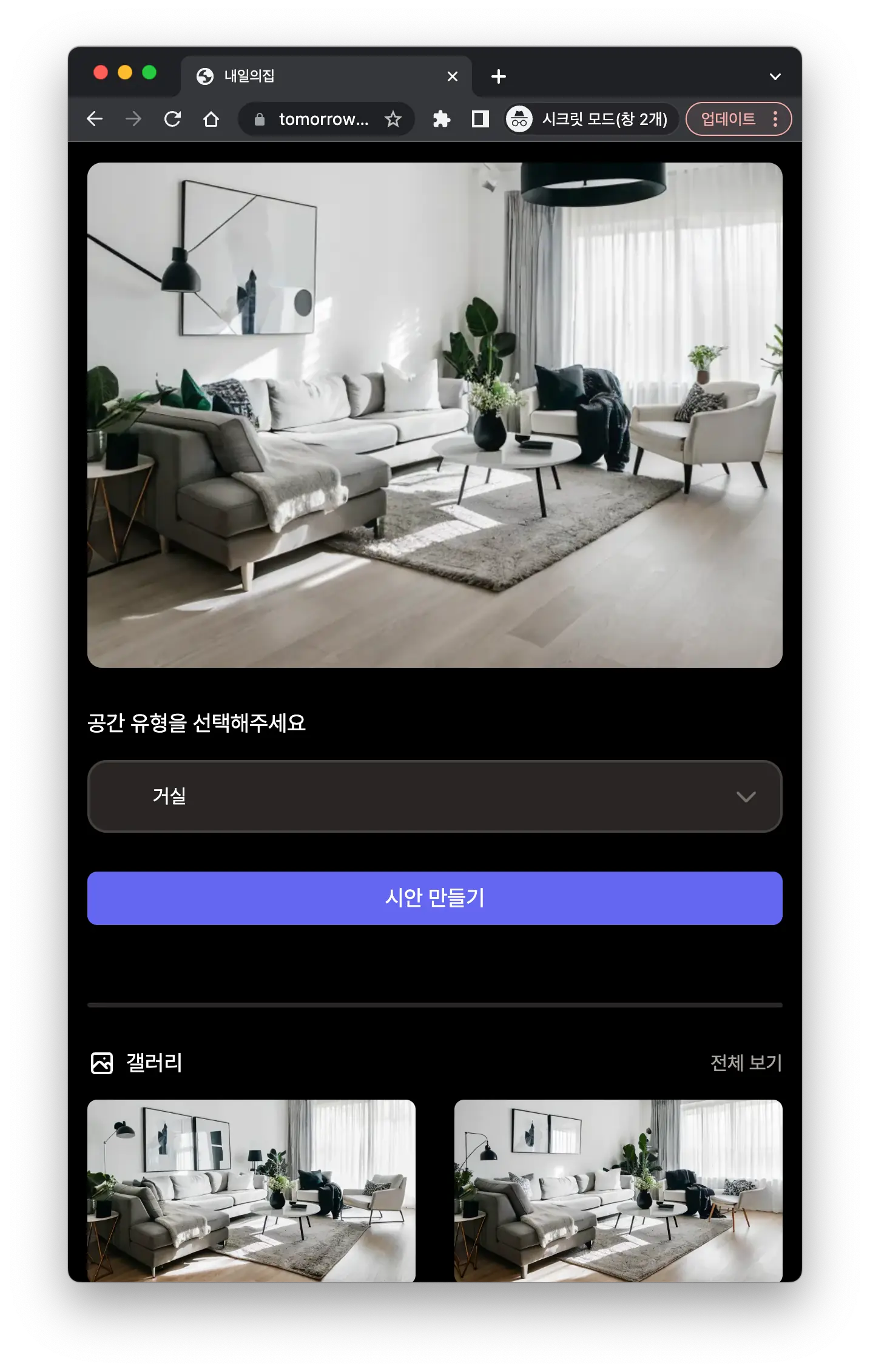Tap the 업데이트 button
The width and height of the screenshot is (870, 1372).
pos(728,119)
